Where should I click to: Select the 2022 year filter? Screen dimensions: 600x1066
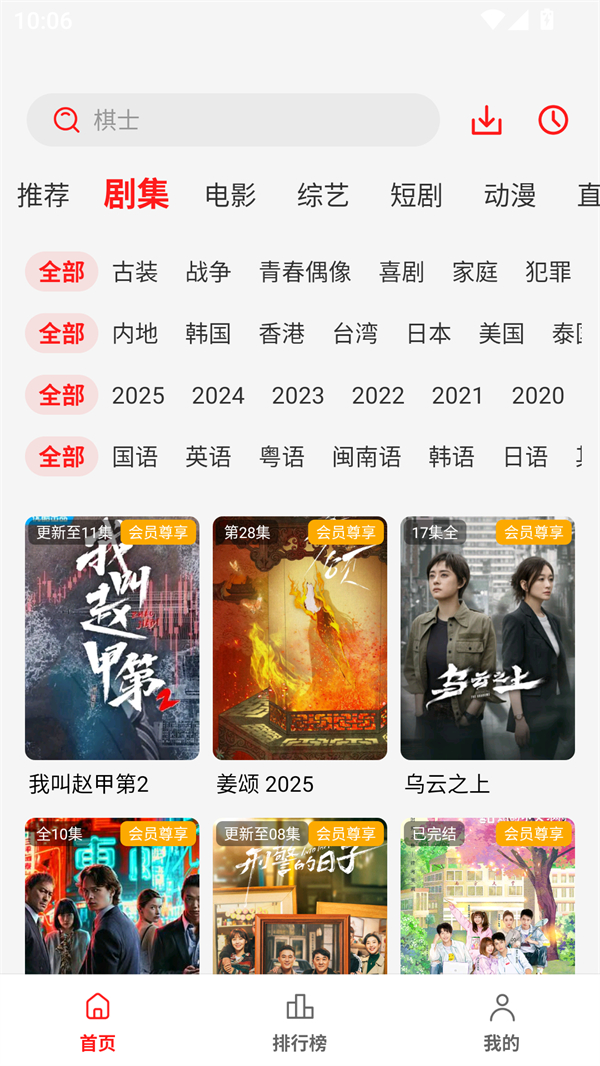point(378,396)
